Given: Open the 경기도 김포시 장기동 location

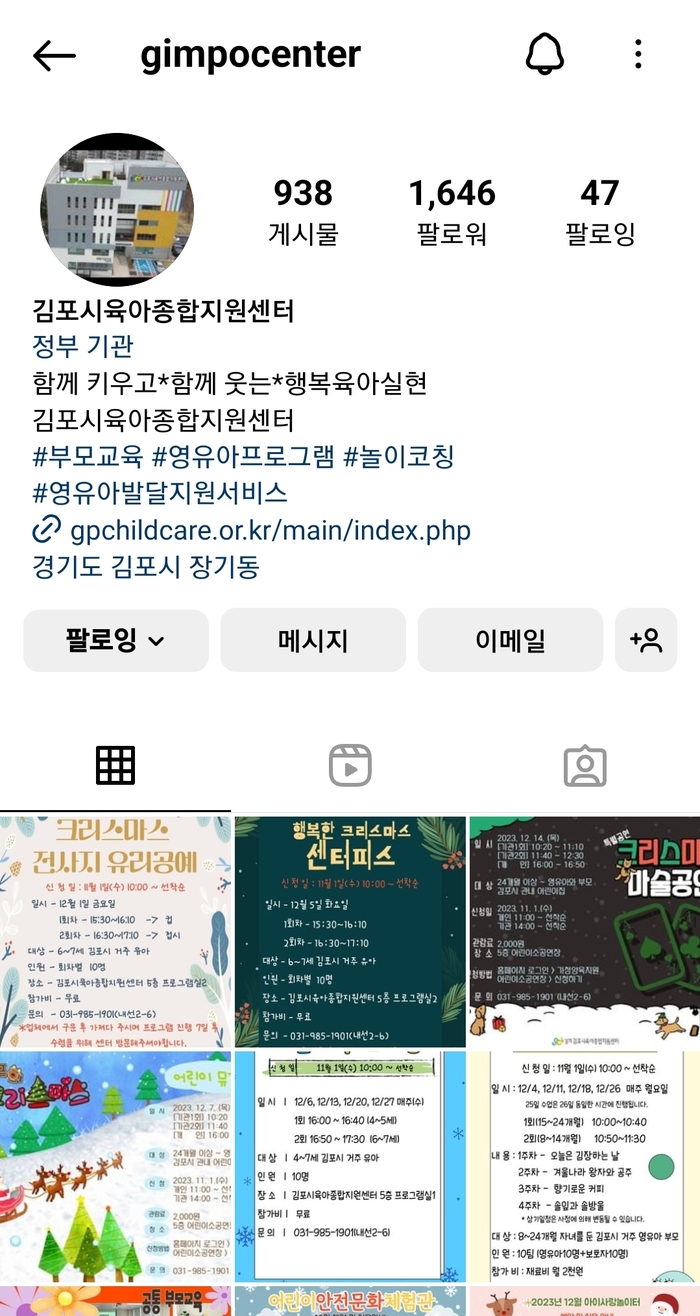Looking at the screenshot, I should tap(146, 567).
